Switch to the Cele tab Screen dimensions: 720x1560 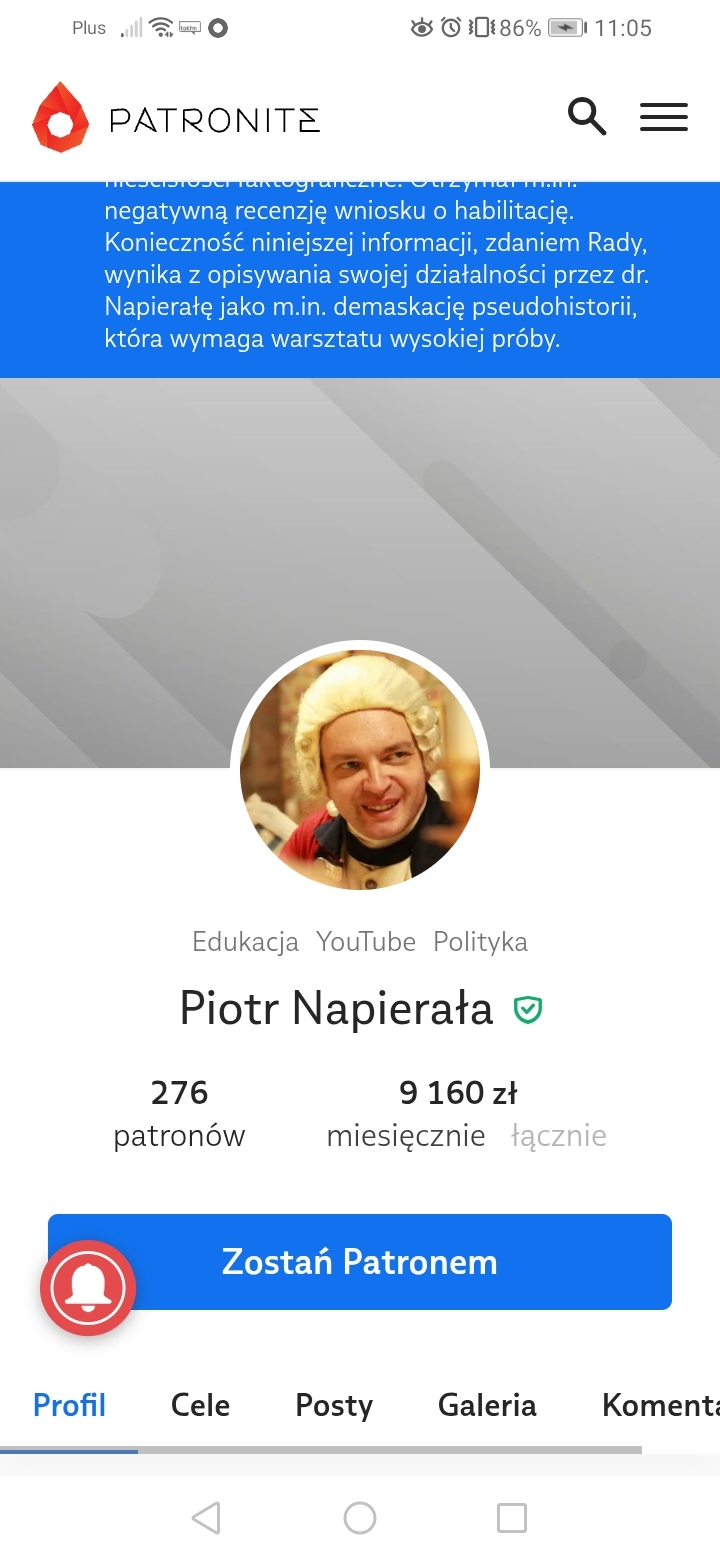[200, 1405]
